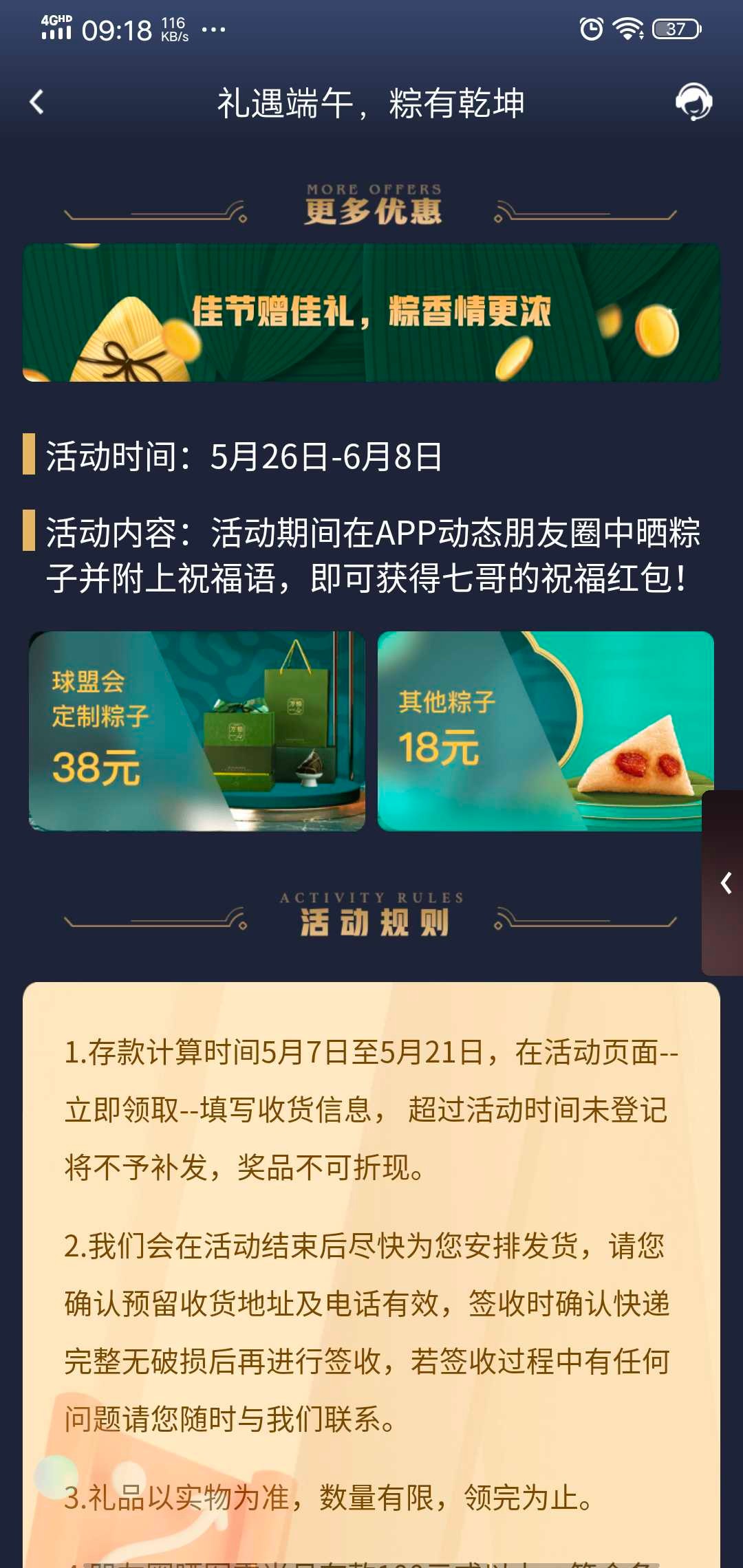Go back using the top-left arrow
The width and height of the screenshot is (743, 1568).
click(x=37, y=102)
